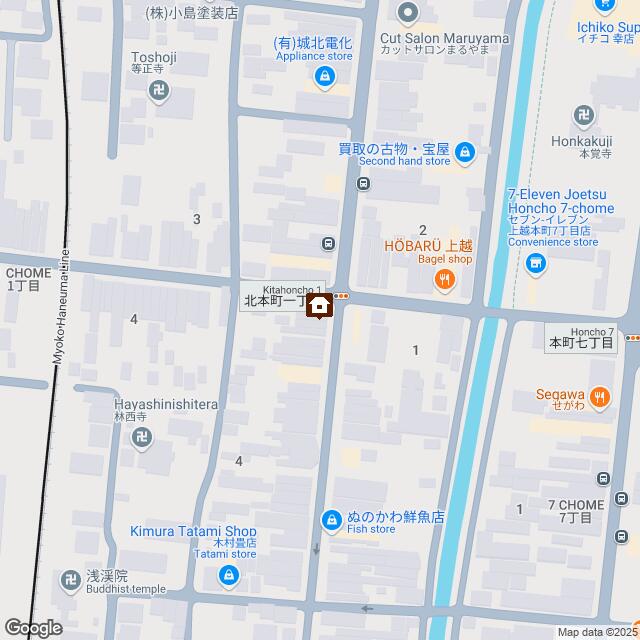The height and width of the screenshot is (640, 640).
Task: Open the Segawa restaurant pin
Action: pos(599,395)
